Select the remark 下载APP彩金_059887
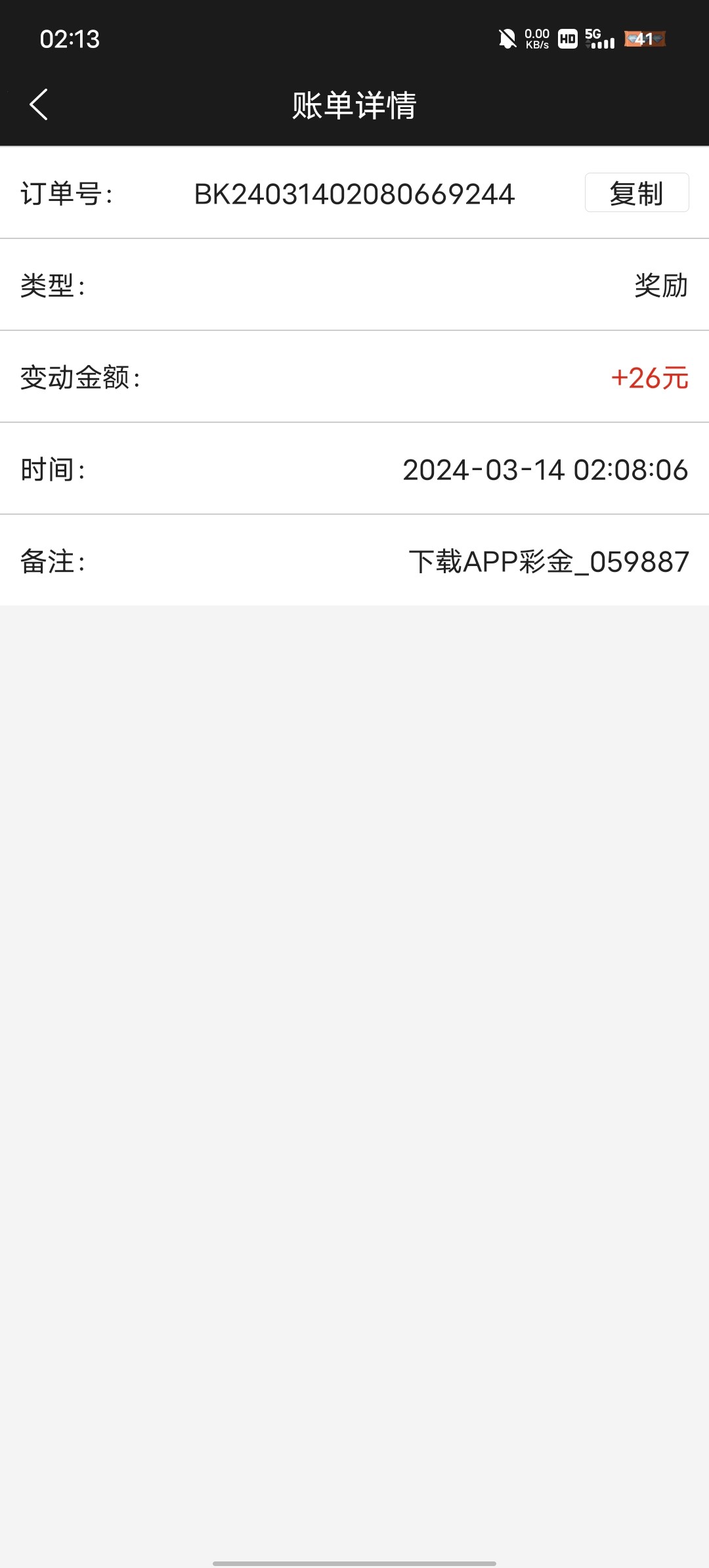Viewport: 709px width, 1568px height. click(x=547, y=560)
